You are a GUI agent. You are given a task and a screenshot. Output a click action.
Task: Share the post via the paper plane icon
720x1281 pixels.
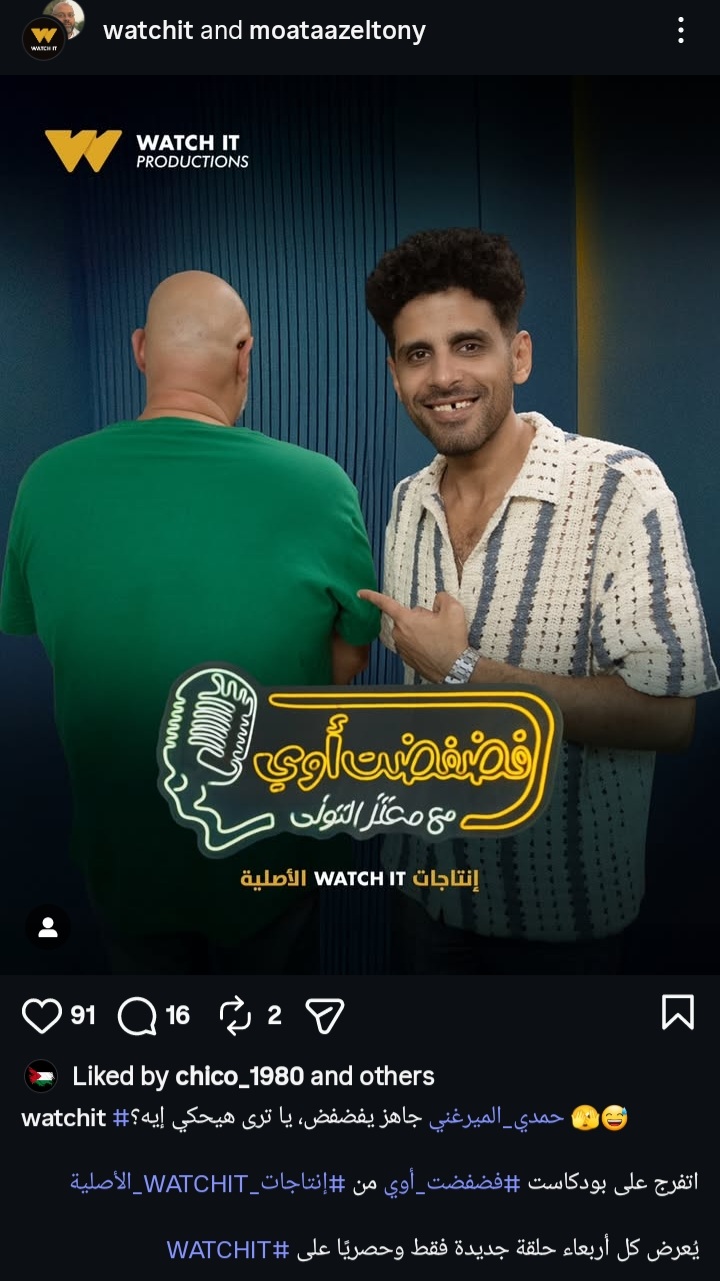click(x=324, y=1016)
